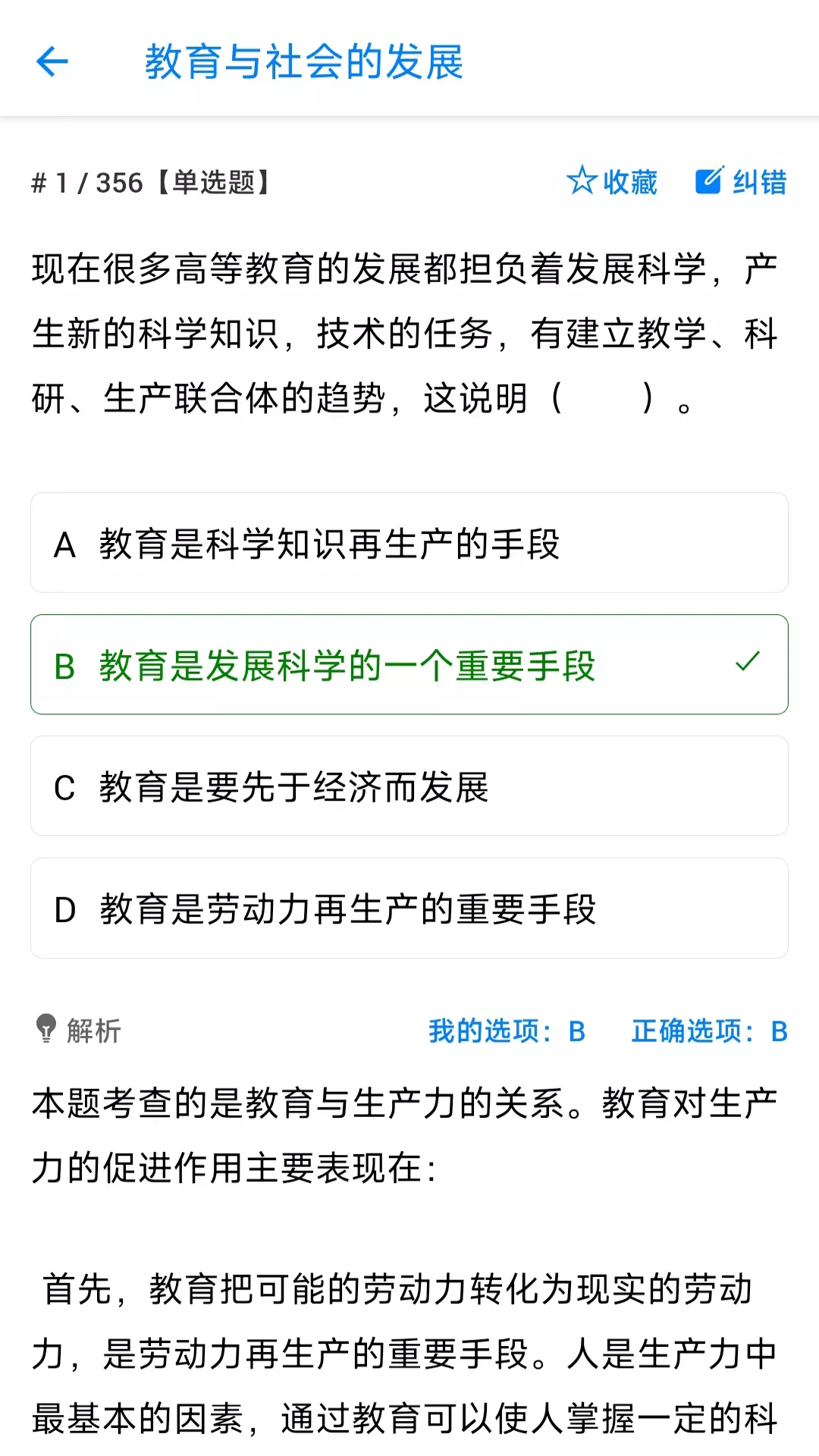This screenshot has height=1456, width=819.
Task: Choose option B 教育是发展科学的一个重要手段
Action: click(x=409, y=664)
